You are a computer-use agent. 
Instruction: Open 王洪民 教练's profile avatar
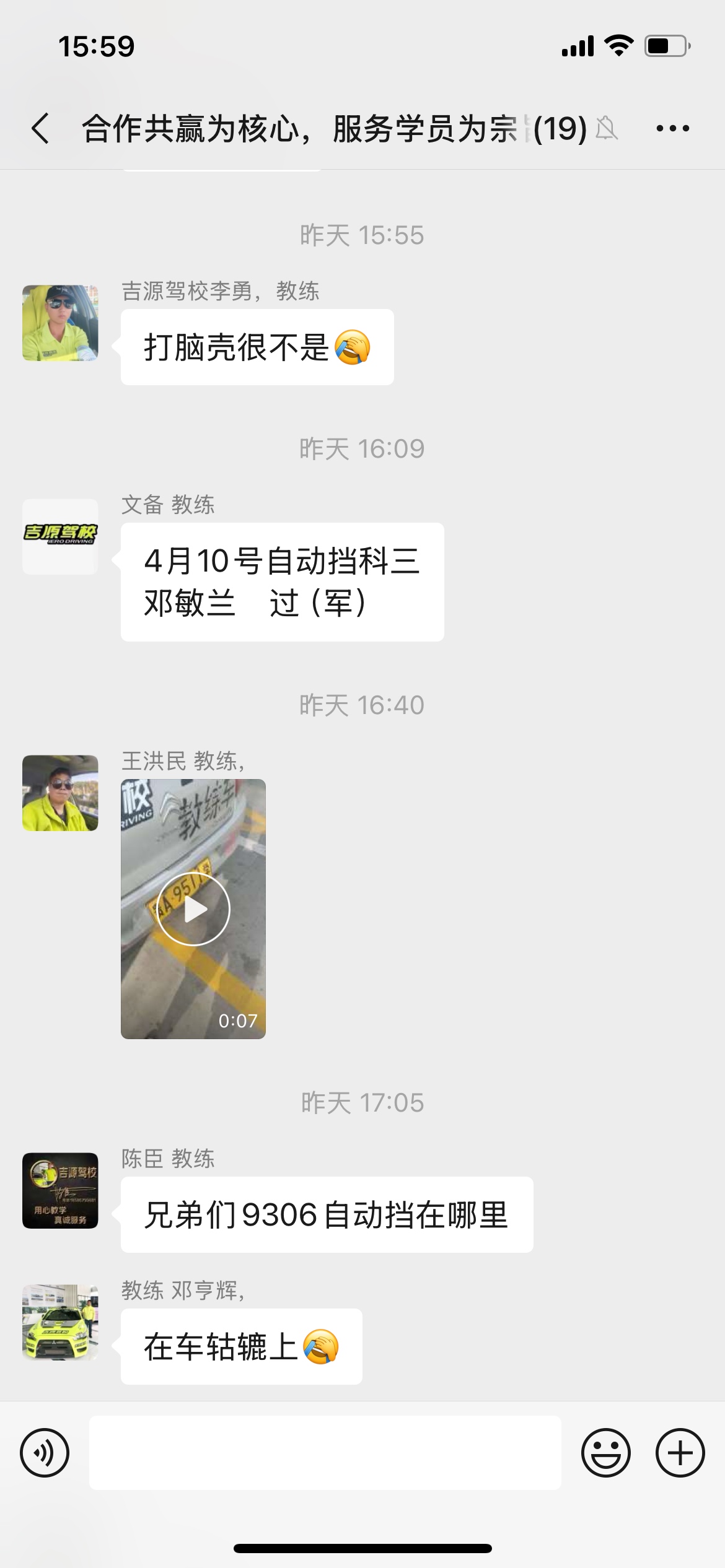tap(60, 793)
